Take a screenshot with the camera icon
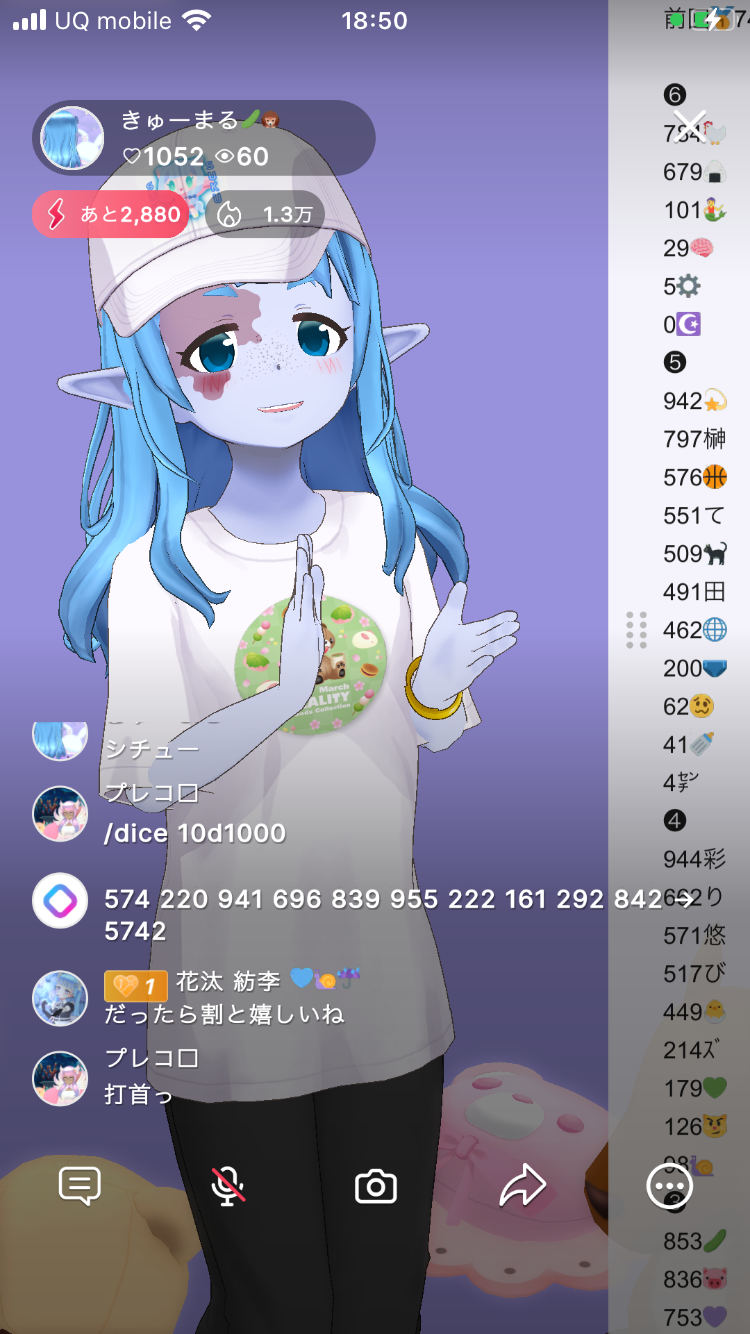 click(376, 1187)
